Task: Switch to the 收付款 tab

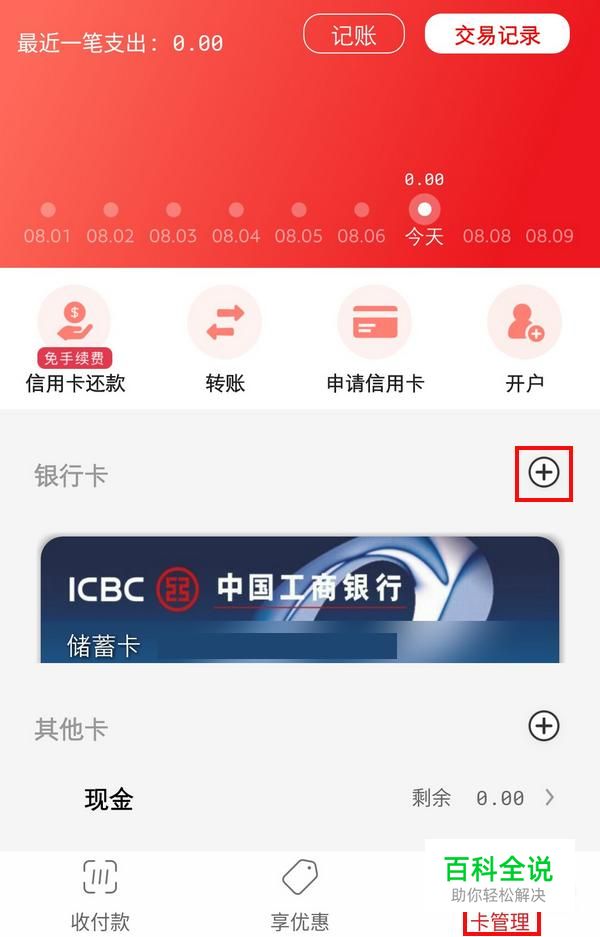Action: (100, 895)
